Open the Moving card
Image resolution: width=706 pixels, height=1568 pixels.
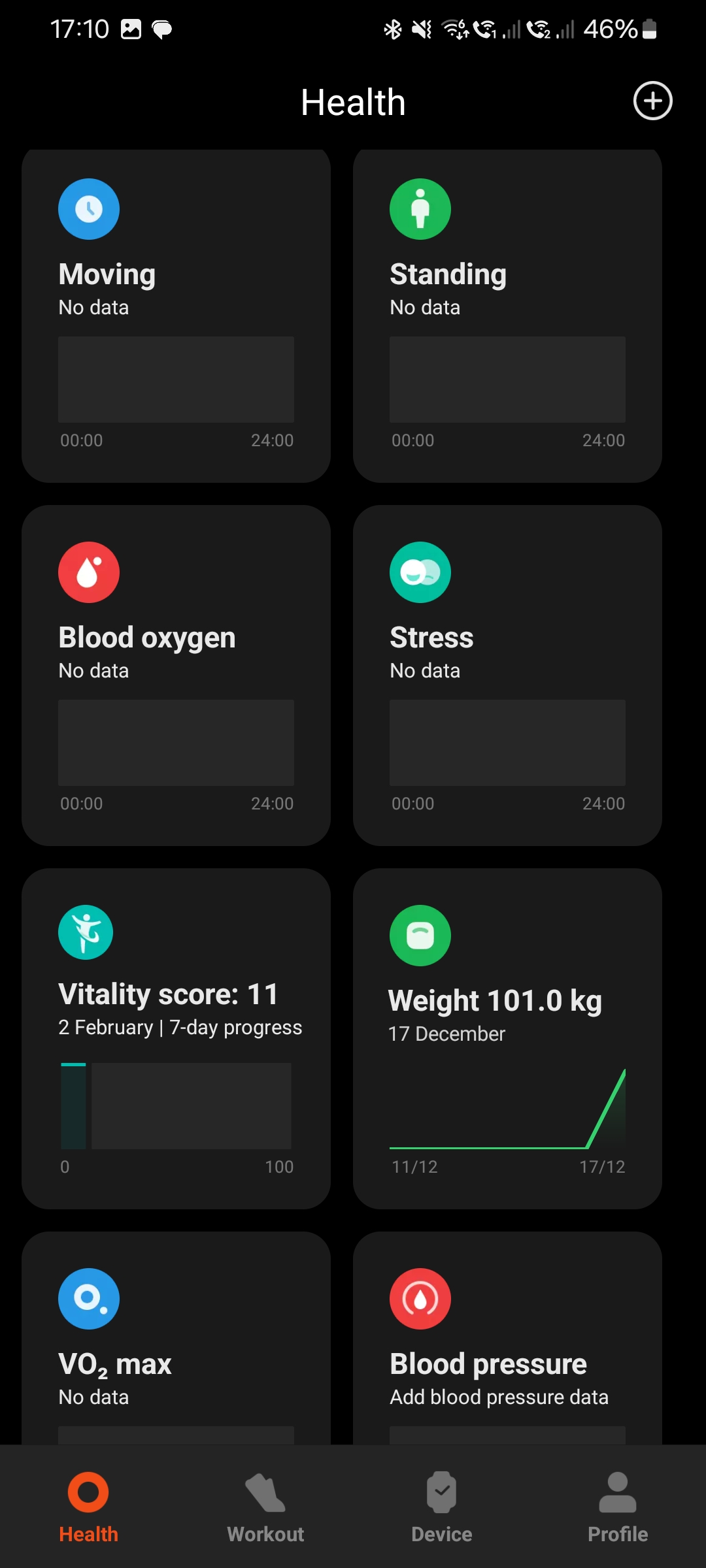(x=176, y=316)
